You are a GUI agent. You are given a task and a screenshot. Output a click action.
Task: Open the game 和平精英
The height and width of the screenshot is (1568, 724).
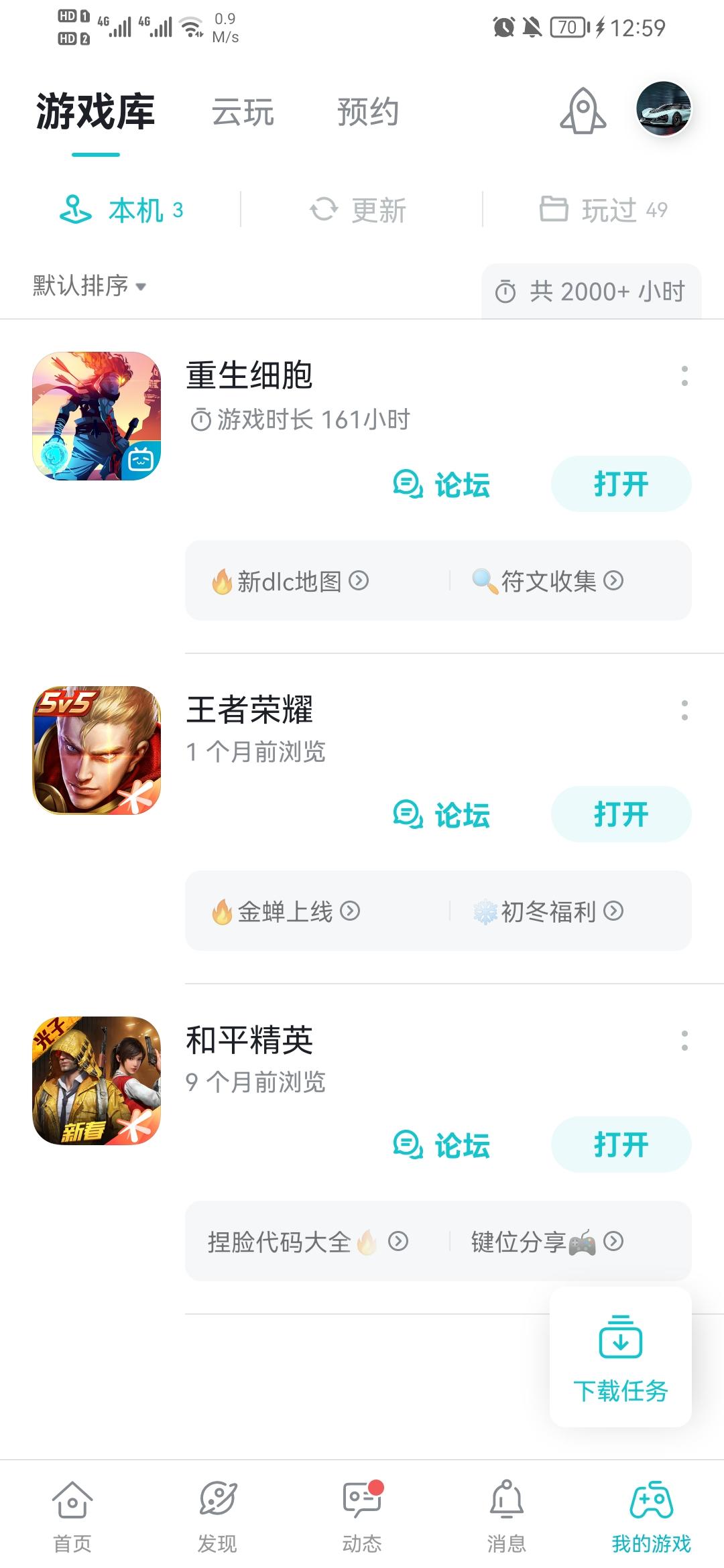(x=621, y=1145)
